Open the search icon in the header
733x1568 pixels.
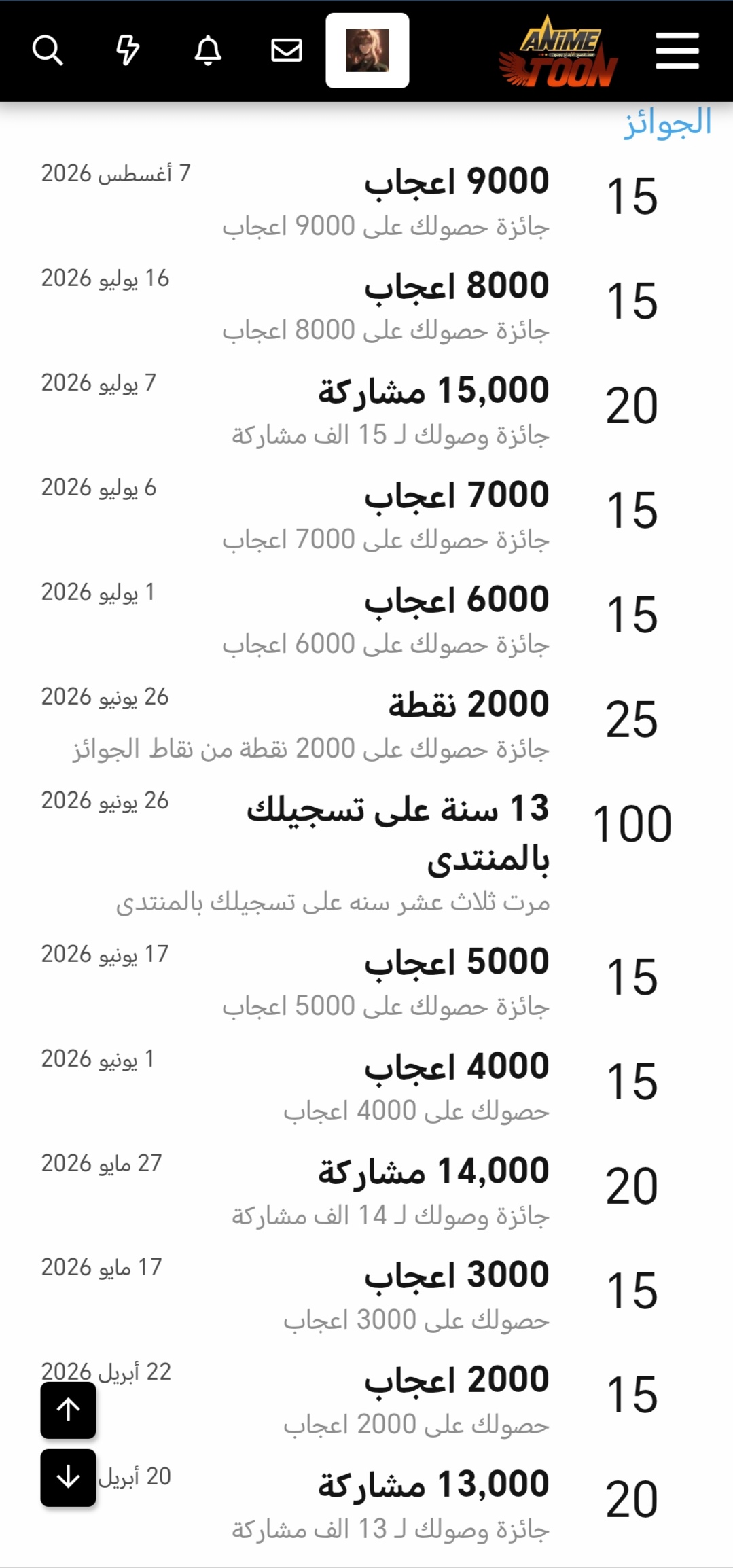coord(48,50)
